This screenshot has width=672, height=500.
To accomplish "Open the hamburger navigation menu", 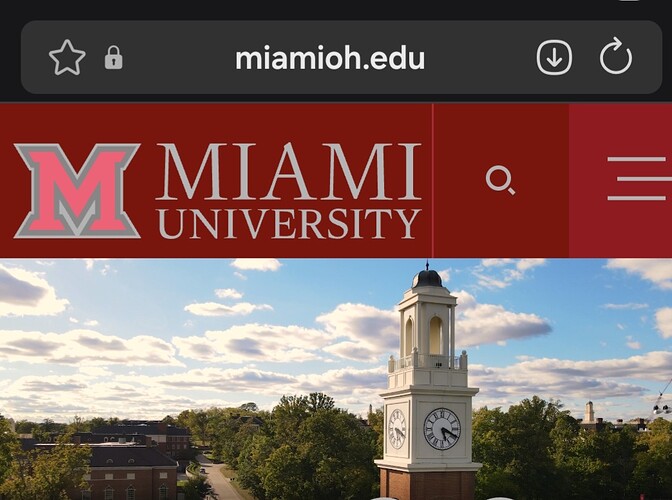I will pos(636,179).
